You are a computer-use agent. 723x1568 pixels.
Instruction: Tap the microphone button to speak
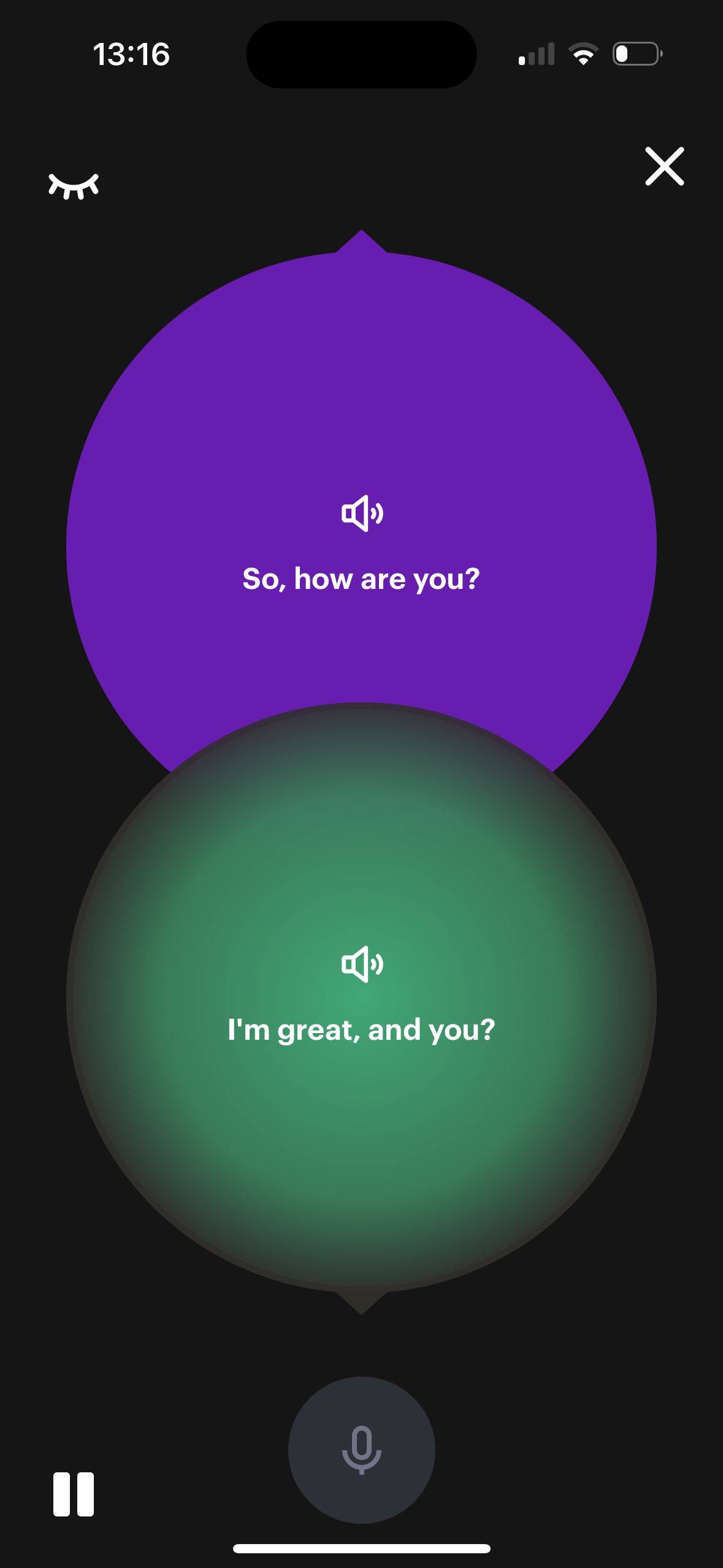[362, 1450]
